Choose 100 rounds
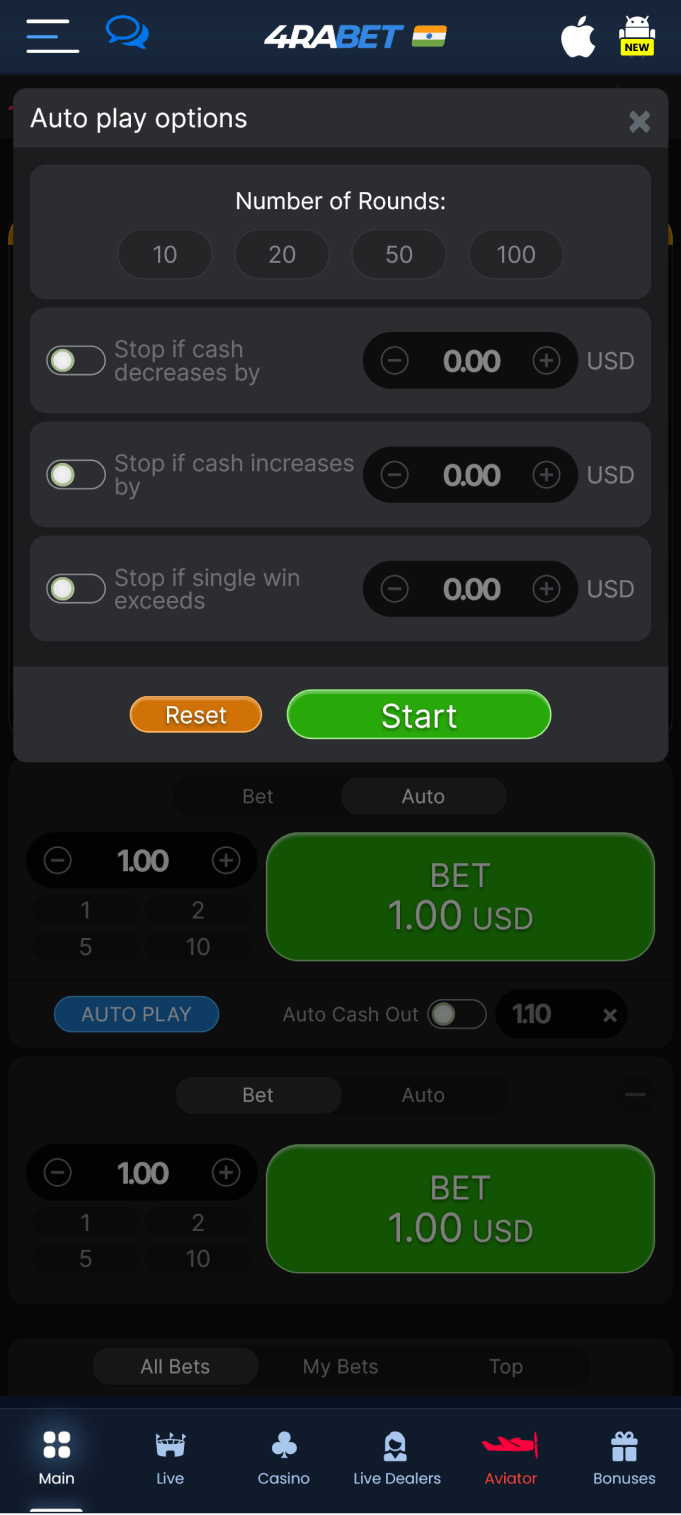 [x=516, y=255]
